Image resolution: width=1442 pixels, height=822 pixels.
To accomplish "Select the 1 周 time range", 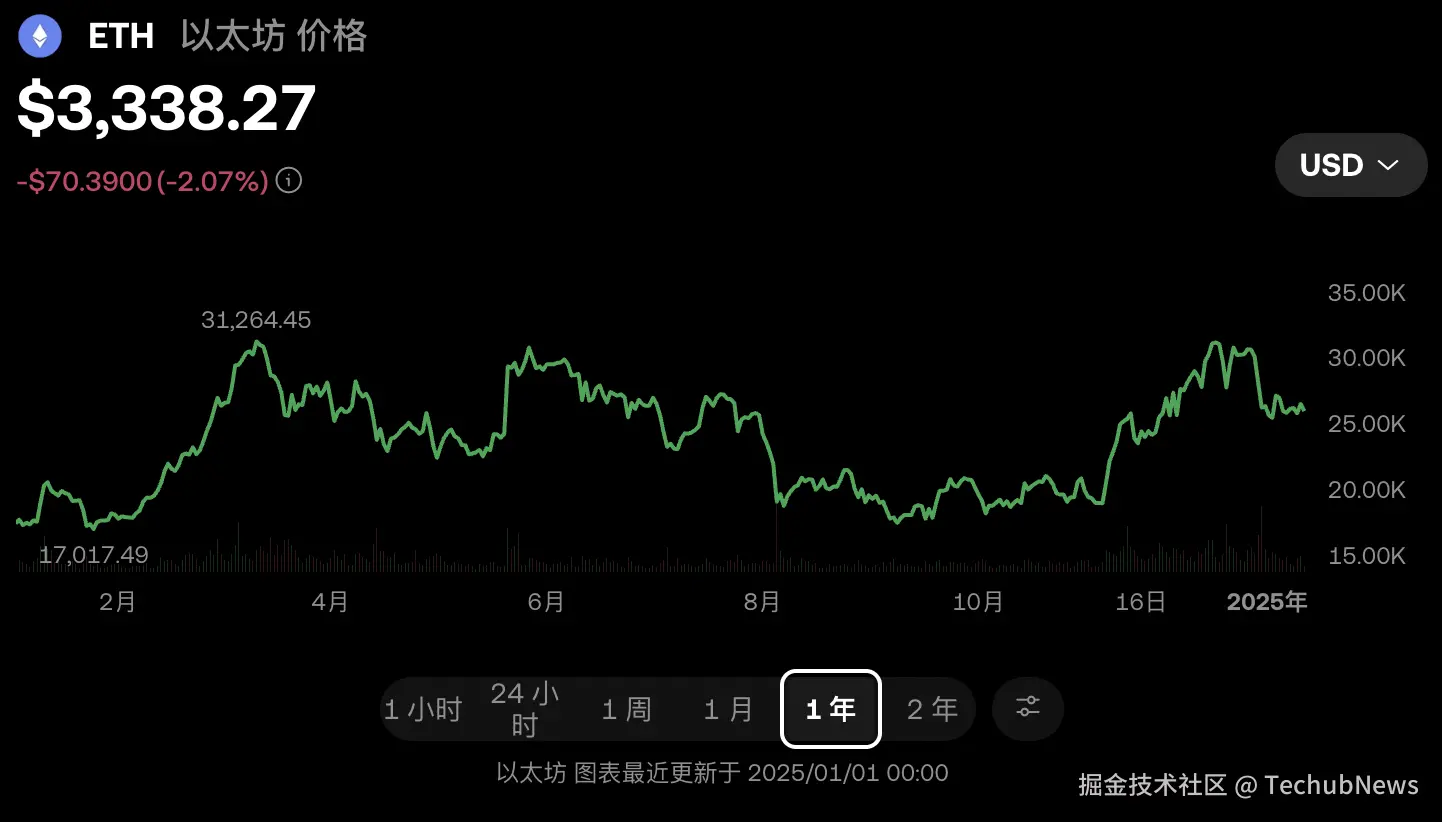I will [627, 709].
